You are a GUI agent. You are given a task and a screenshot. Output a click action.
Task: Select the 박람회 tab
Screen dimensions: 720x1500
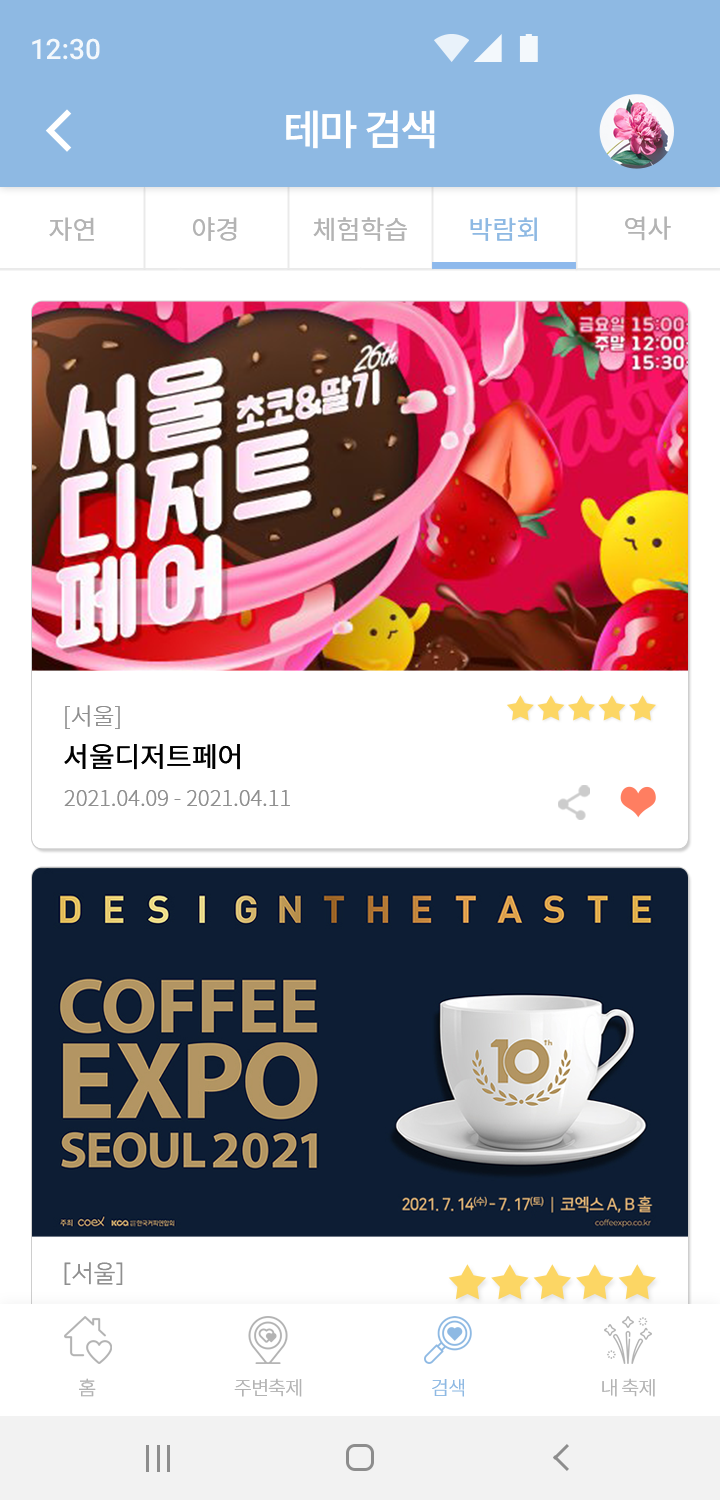click(504, 229)
